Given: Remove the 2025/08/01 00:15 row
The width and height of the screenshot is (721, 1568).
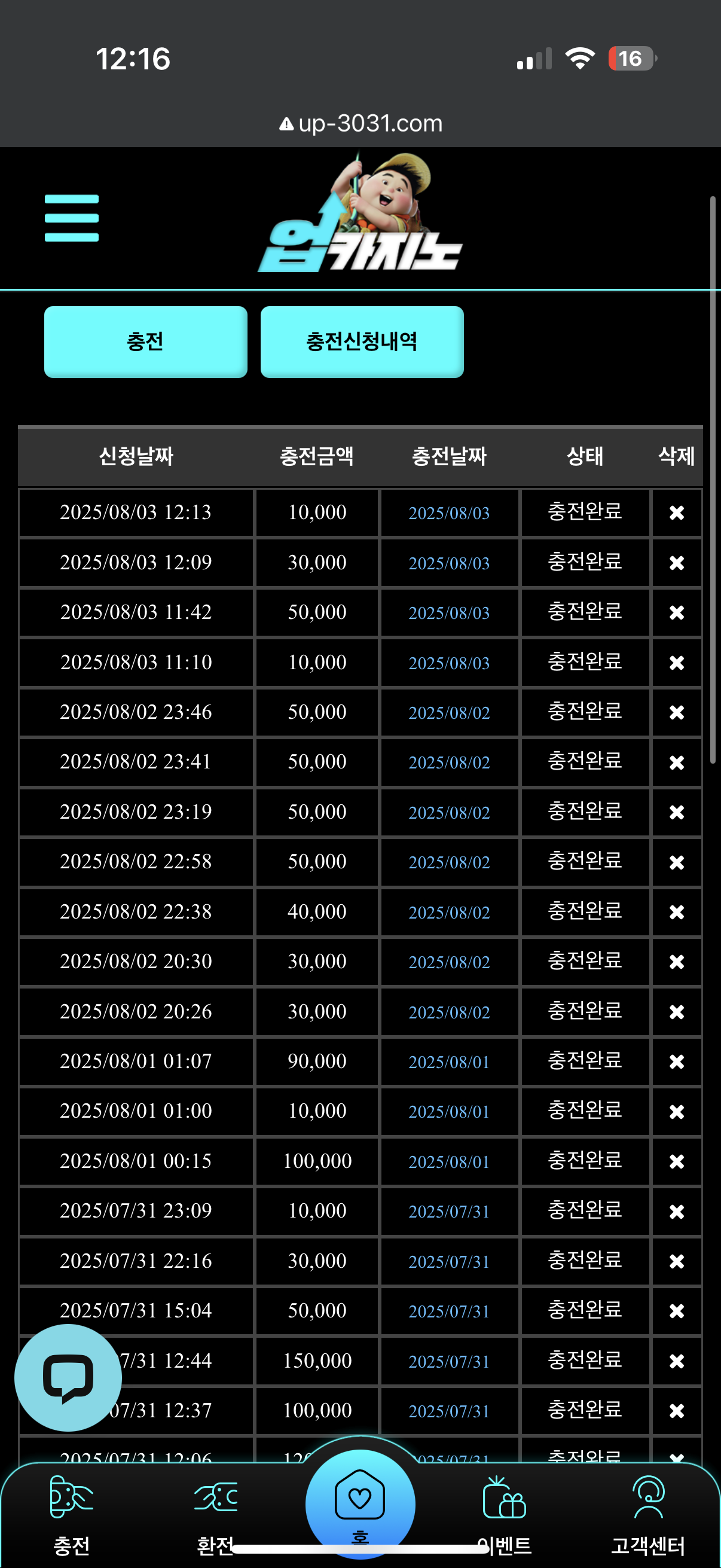Looking at the screenshot, I should [677, 1161].
